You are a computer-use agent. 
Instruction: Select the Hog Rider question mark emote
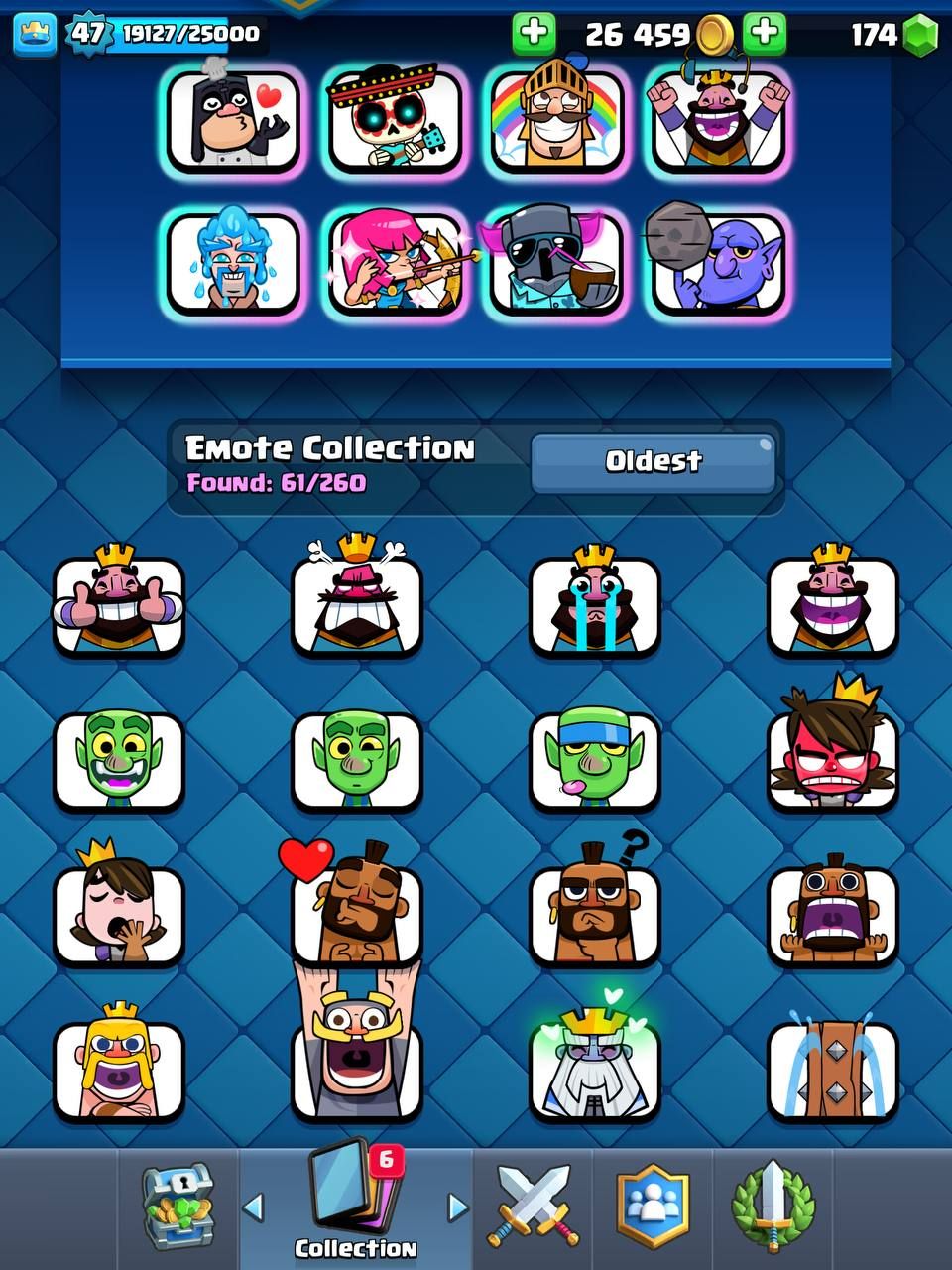point(594,915)
